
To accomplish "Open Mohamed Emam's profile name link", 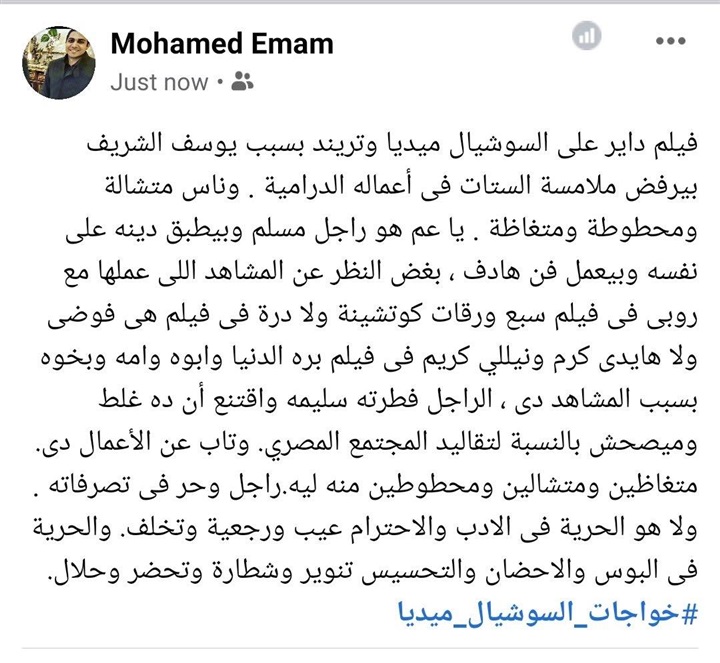I will (x=221, y=45).
